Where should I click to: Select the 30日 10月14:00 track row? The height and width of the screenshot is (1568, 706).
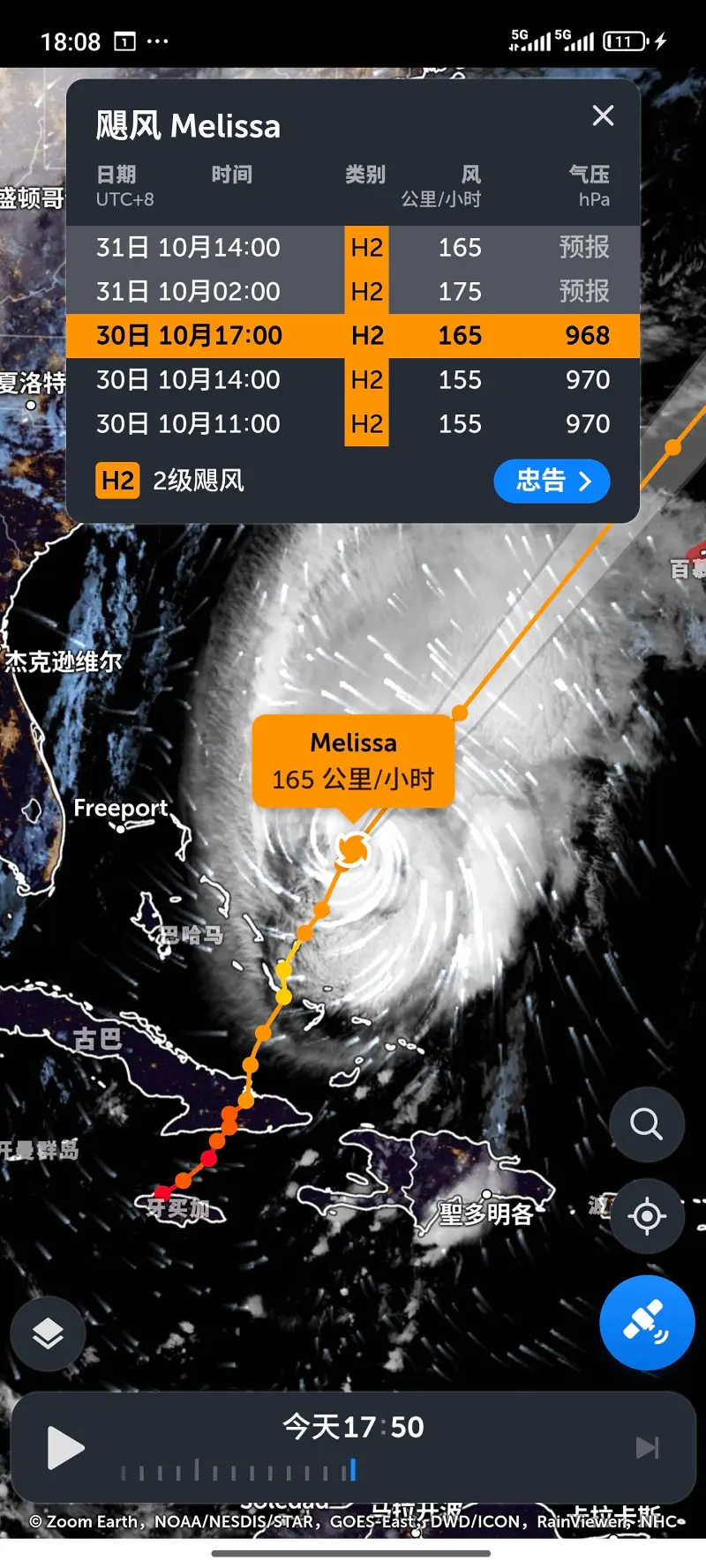click(353, 380)
